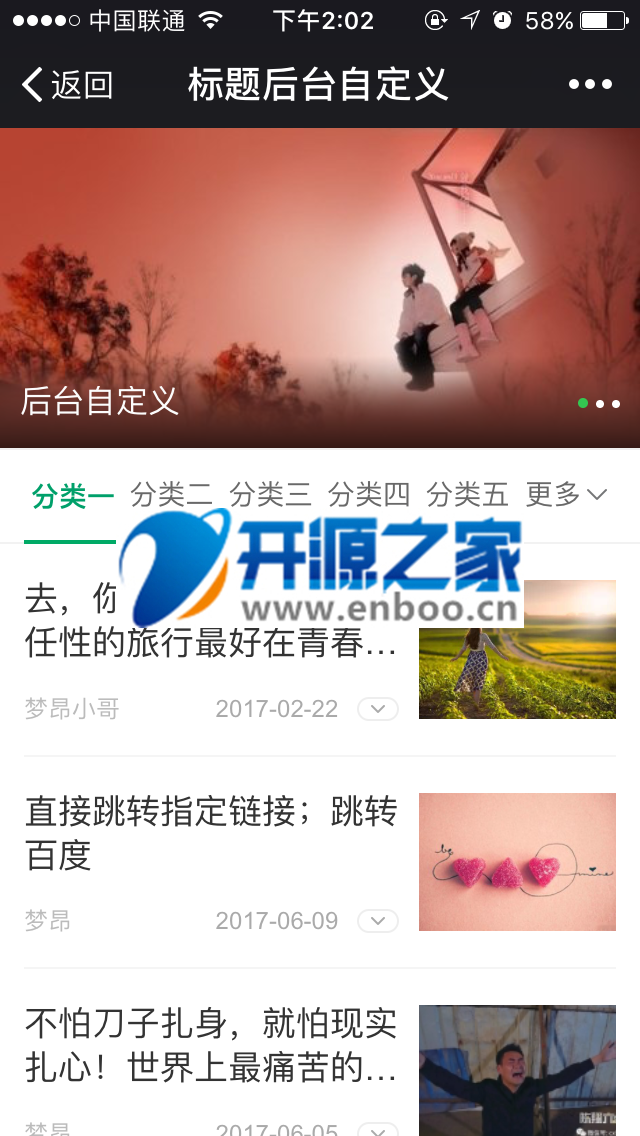The image size is (640, 1136).
Task: Expand the 更多 categories dropdown
Action: (566, 494)
